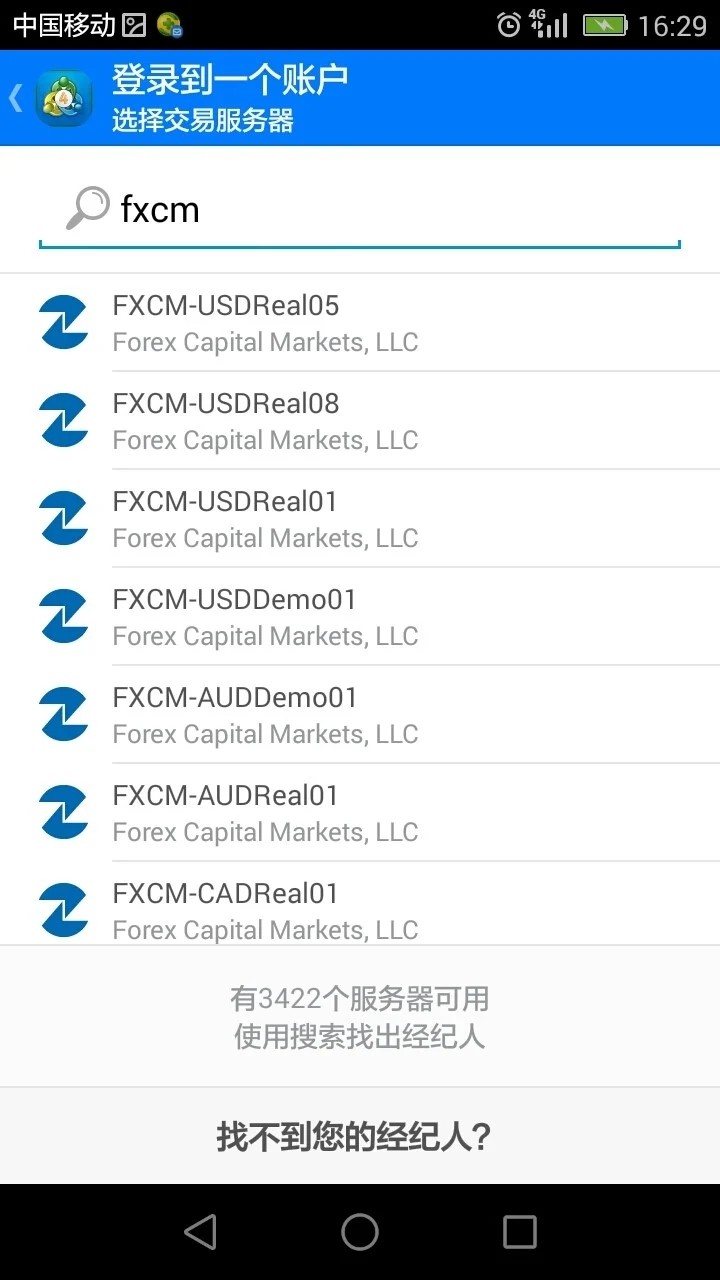The width and height of the screenshot is (720, 1280).
Task: Choose the FXCM-USDReal08 server
Action: pos(360,420)
